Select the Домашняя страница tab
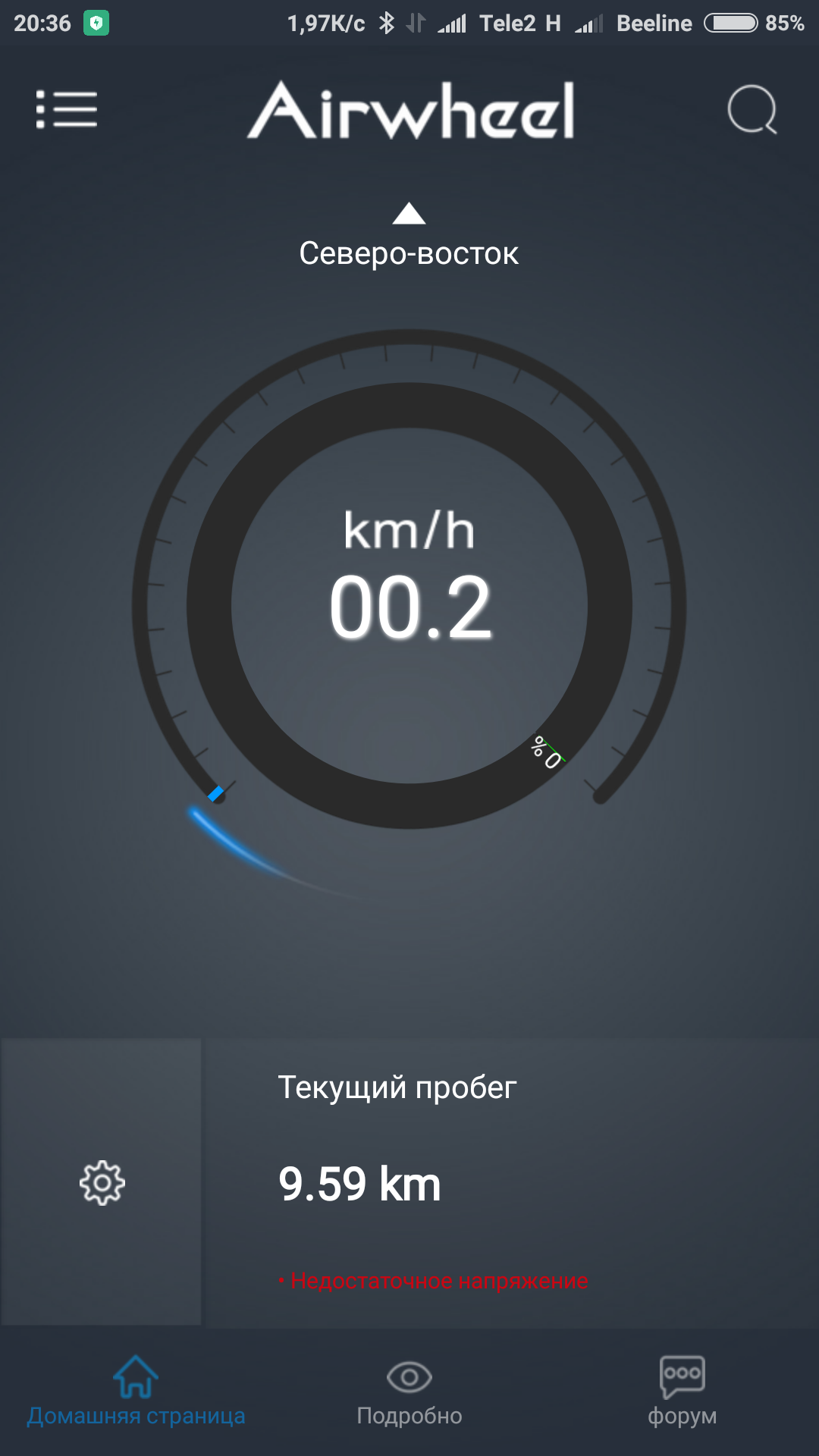The height and width of the screenshot is (1456, 819). point(136,1393)
